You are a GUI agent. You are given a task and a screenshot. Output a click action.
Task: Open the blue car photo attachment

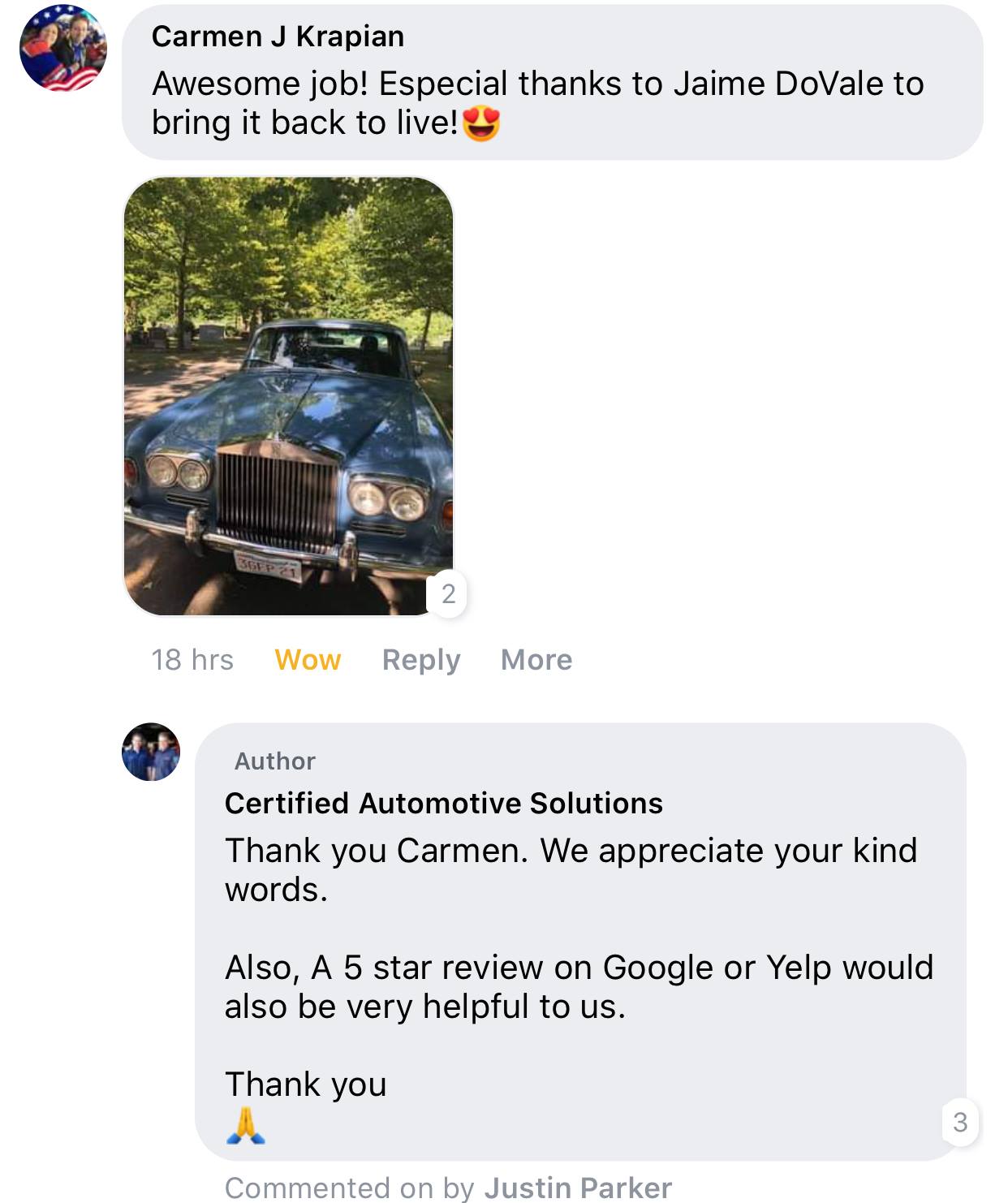point(288,396)
